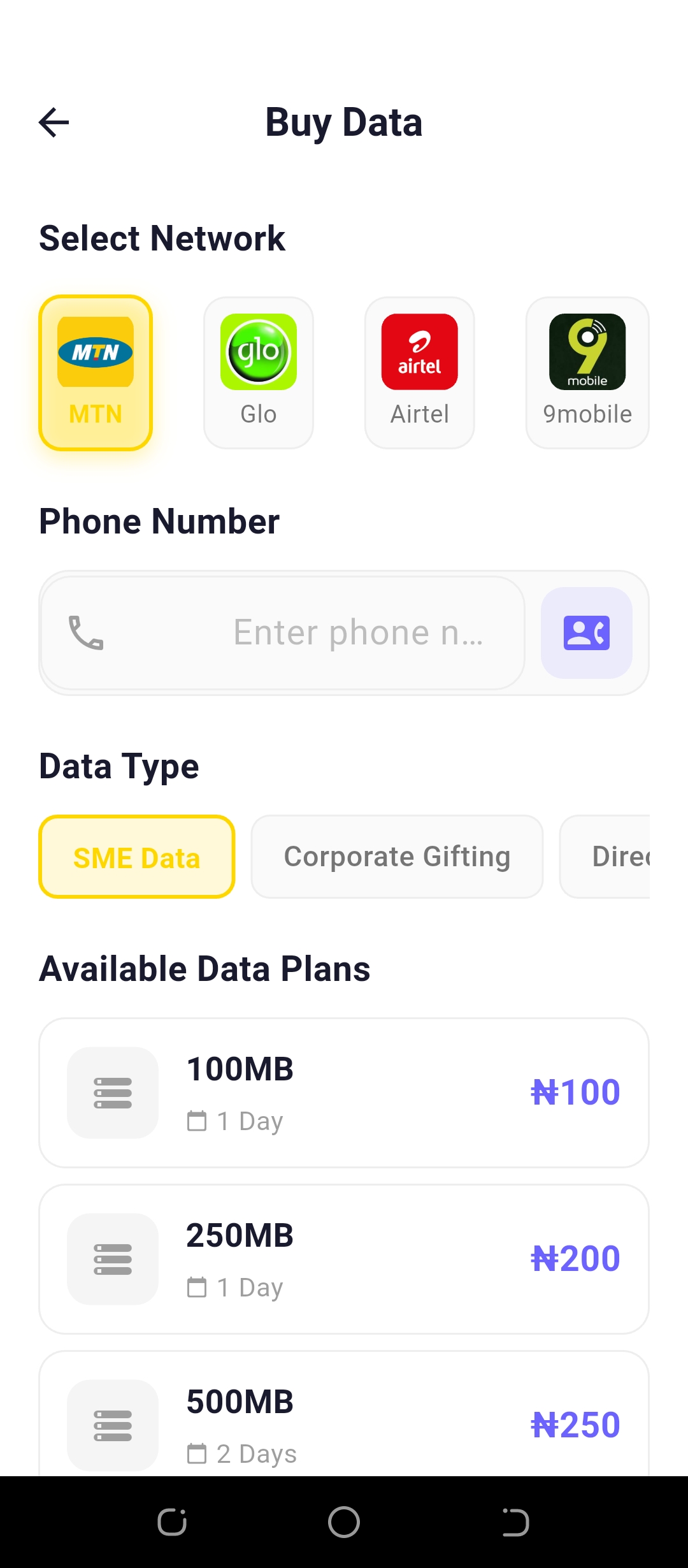Click the data plan icon beside 100MB
The width and height of the screenshot is (688, 1568).
coord(112,1092)
